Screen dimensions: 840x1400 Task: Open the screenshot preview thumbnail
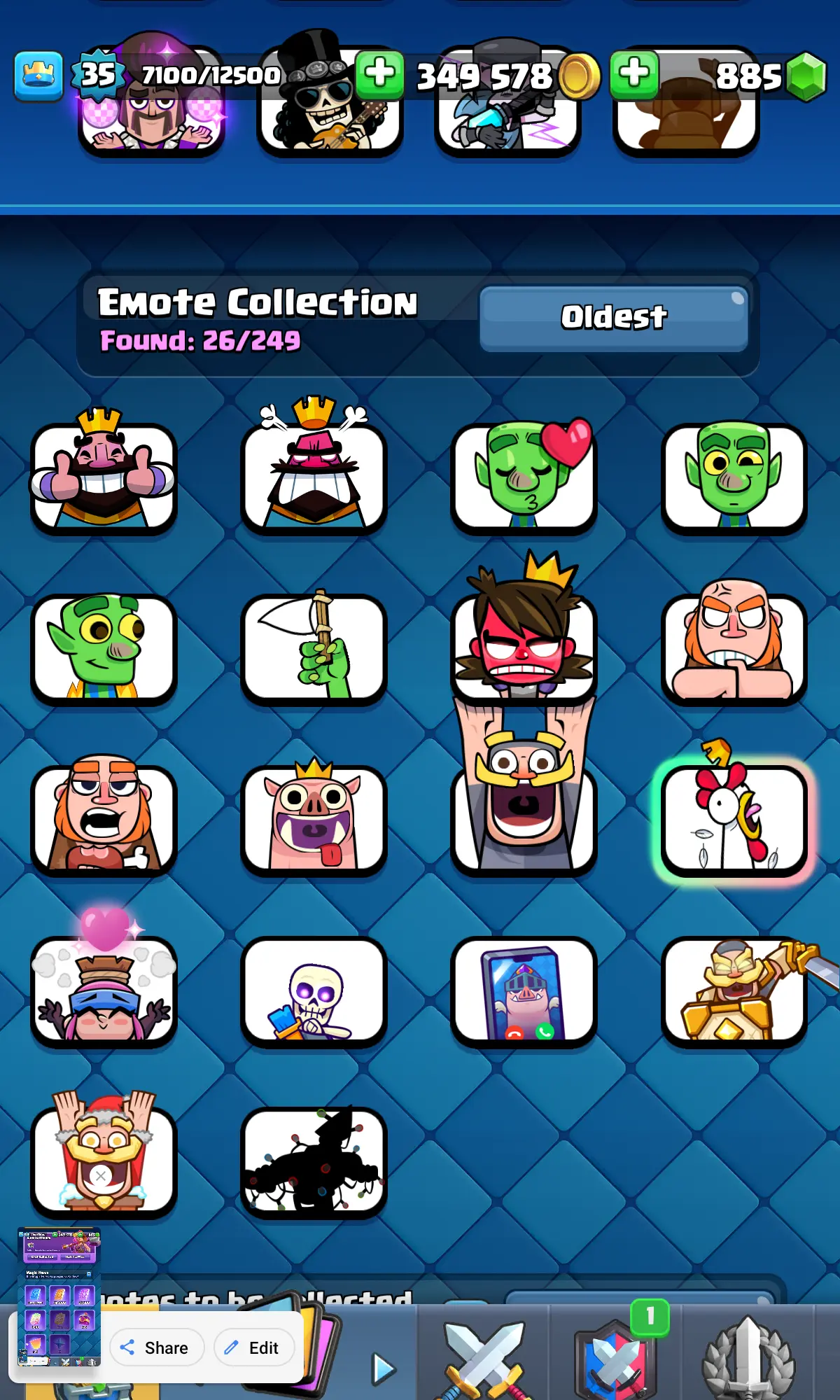(x=59, y=1296)
